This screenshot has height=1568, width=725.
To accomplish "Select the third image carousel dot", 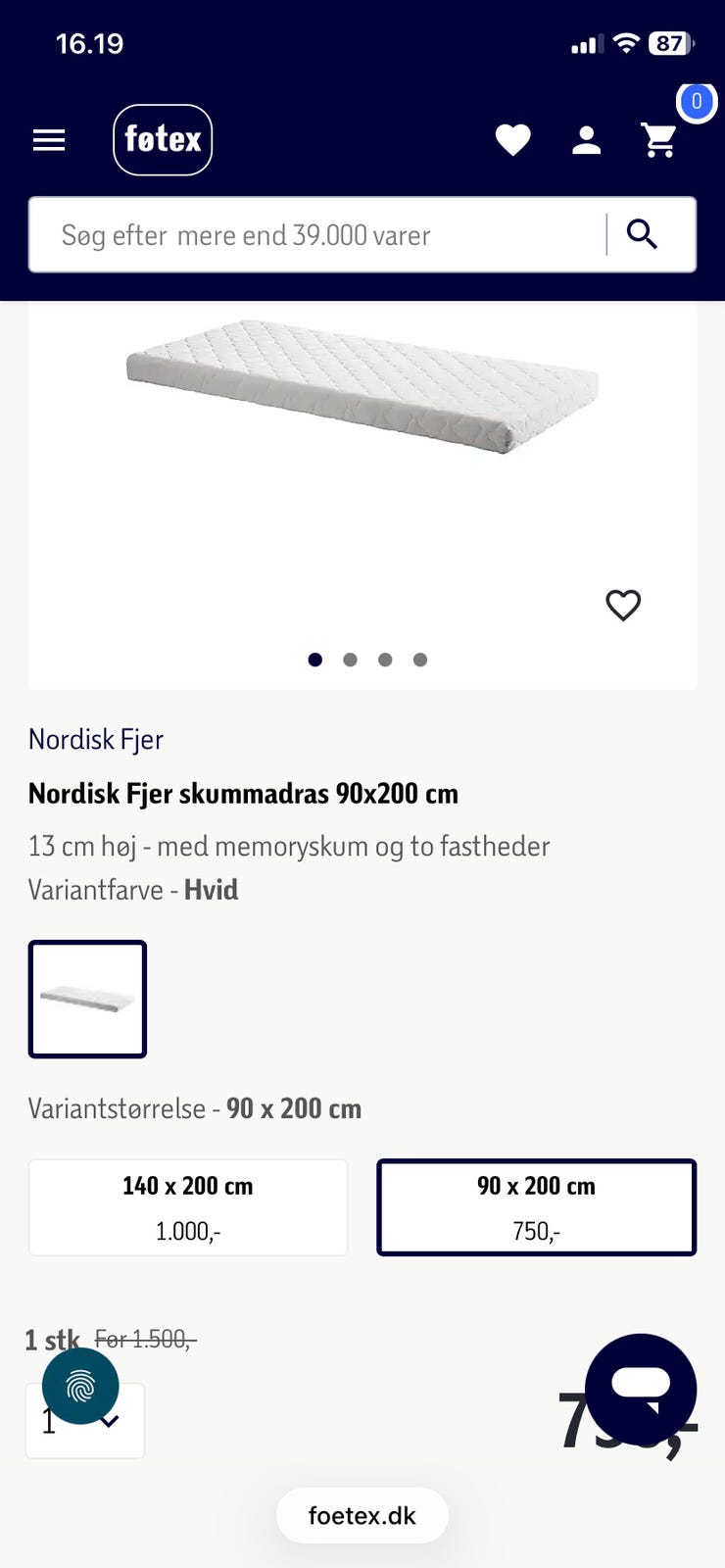I will click(x=385, y=660).
